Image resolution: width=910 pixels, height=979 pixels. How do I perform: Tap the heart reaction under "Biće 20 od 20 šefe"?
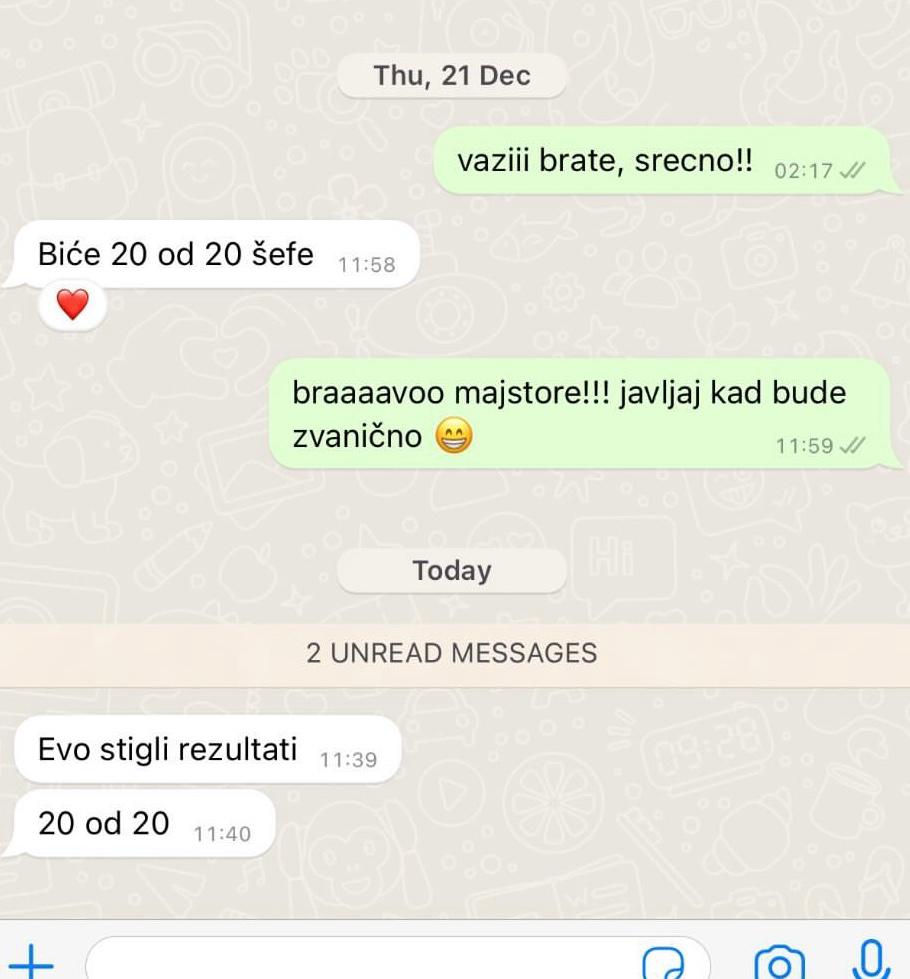point(72,304)
